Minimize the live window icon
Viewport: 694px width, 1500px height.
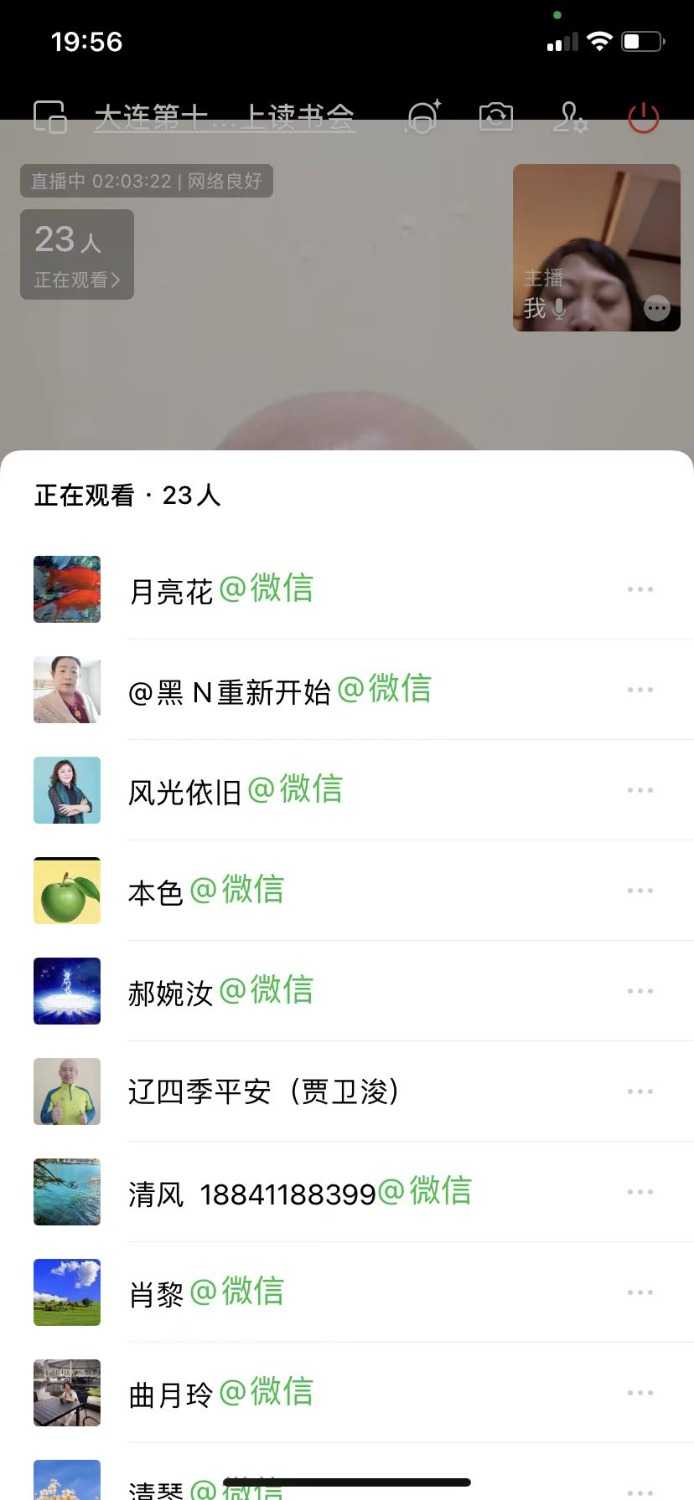click(50, 117)
